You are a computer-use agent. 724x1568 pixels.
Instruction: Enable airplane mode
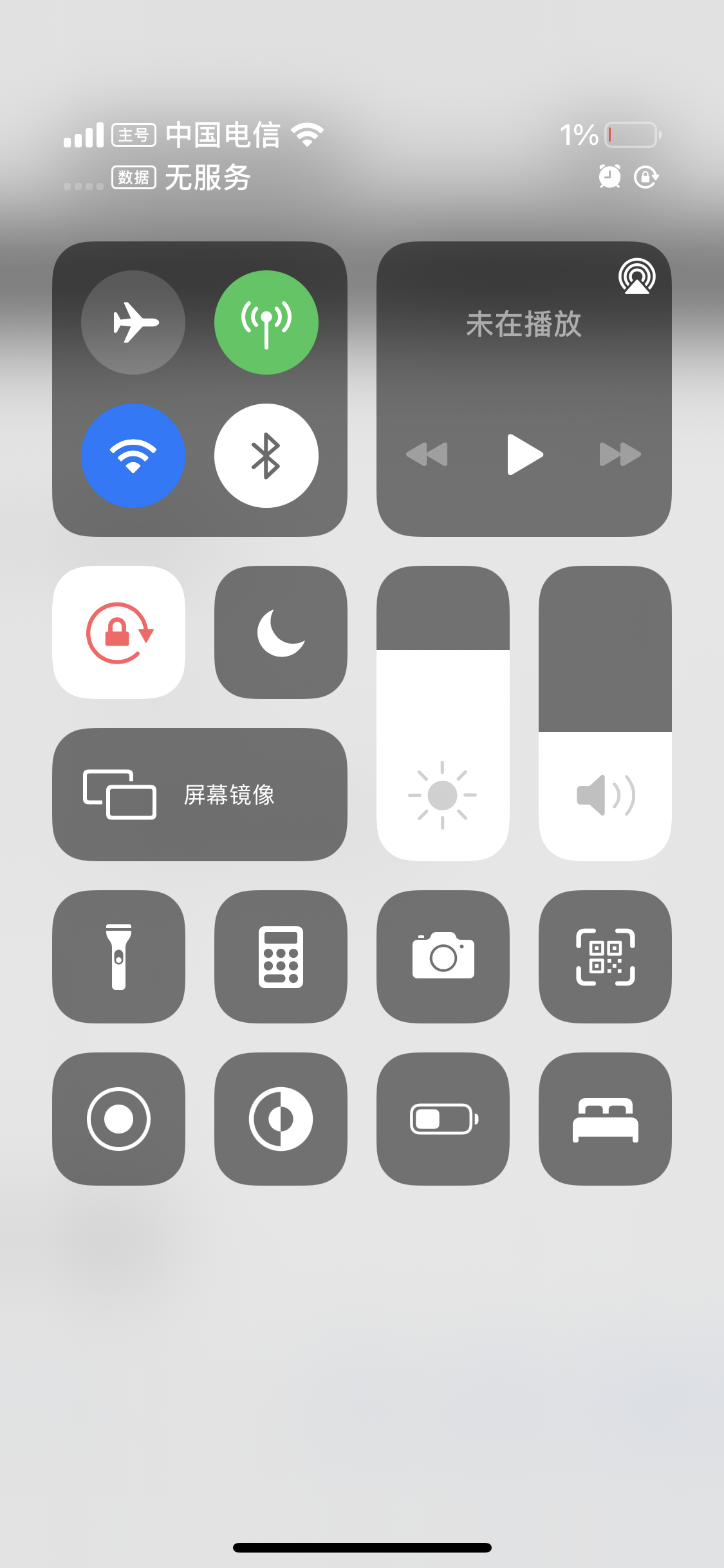click(133, 322)
